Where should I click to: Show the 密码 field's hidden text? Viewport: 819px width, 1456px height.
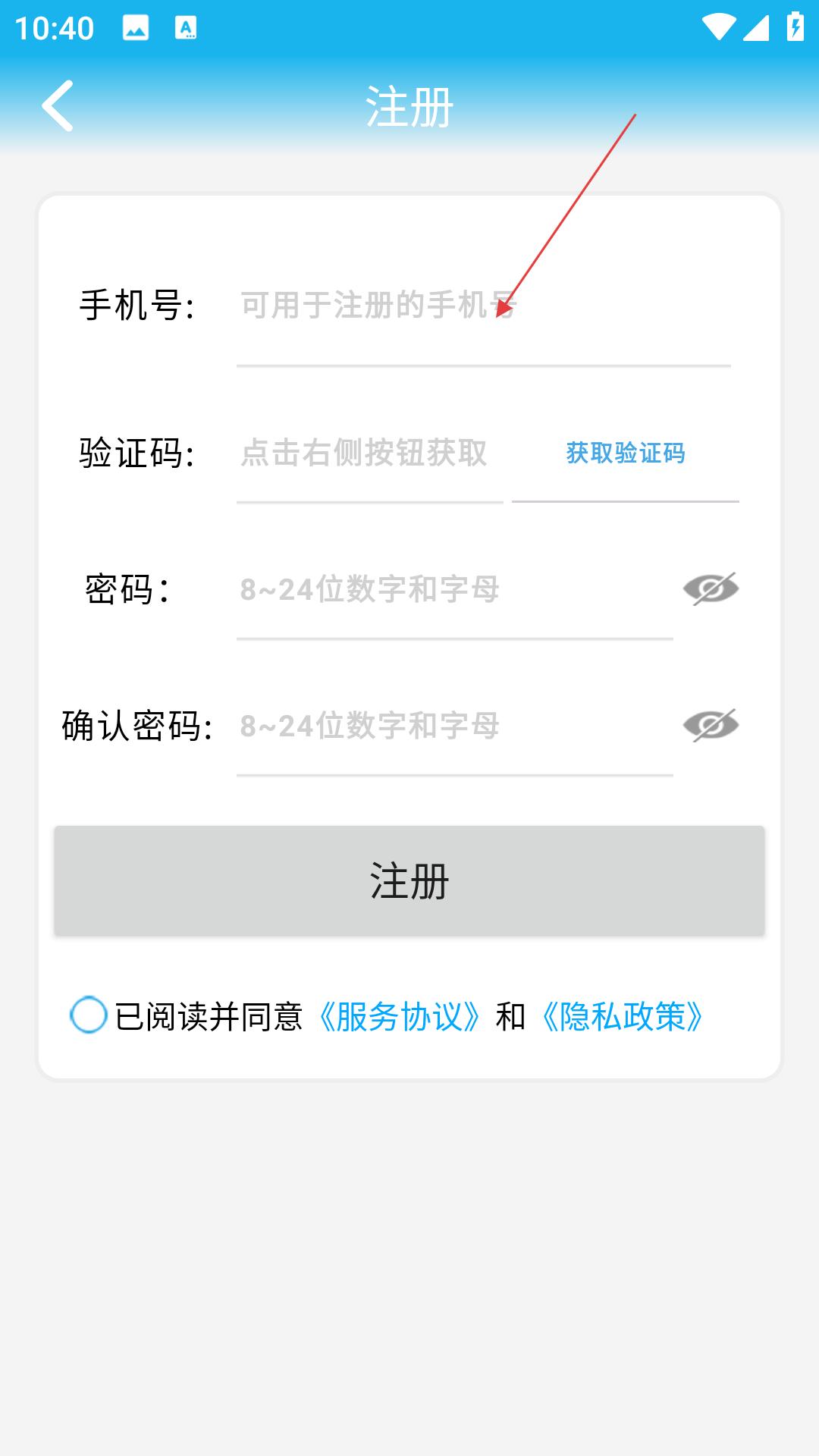pyautogui.click(x=711, y=588)
